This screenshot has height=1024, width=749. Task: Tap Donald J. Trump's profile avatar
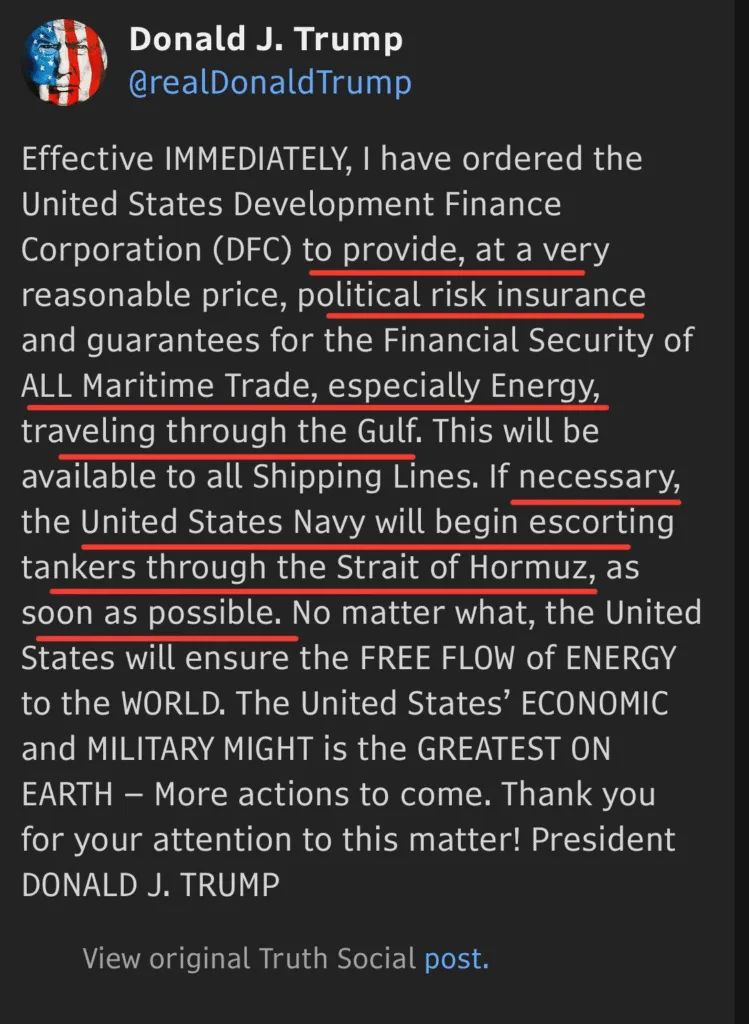64,61
